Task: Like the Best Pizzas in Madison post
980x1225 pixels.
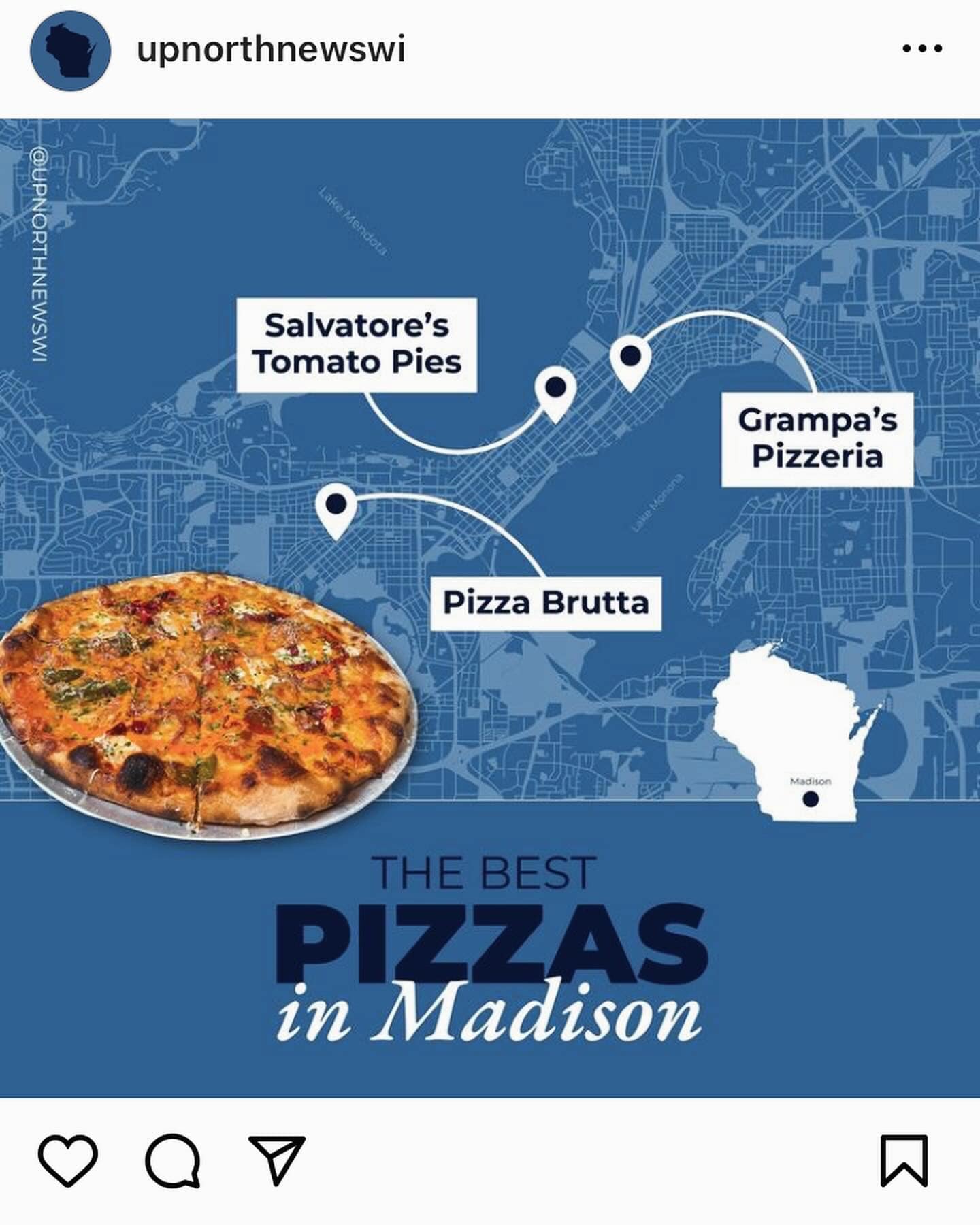Action: tap(68, 1160)
